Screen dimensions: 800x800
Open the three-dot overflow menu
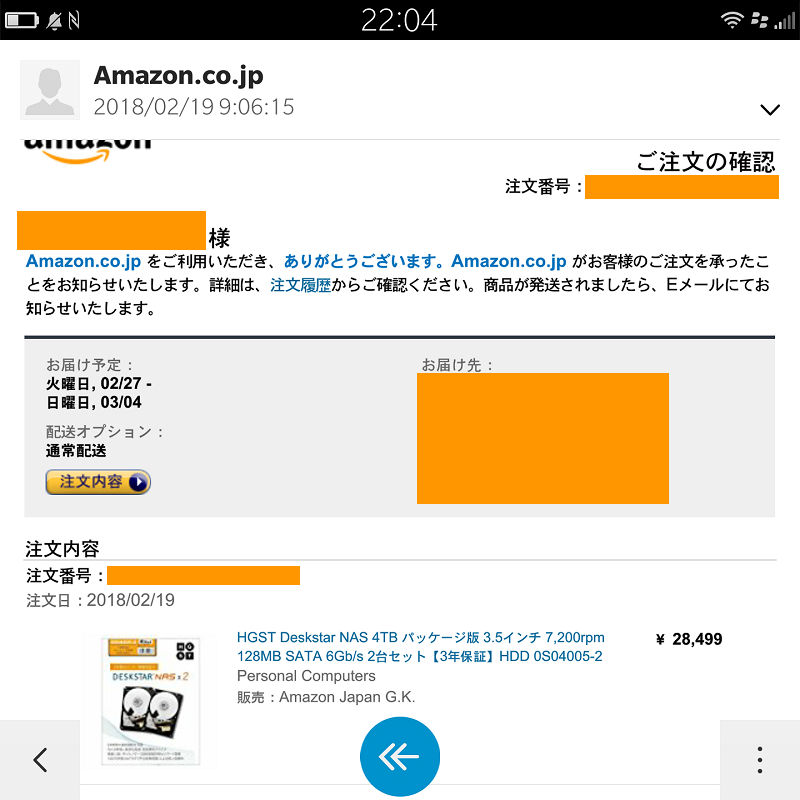tap(760, 760)
